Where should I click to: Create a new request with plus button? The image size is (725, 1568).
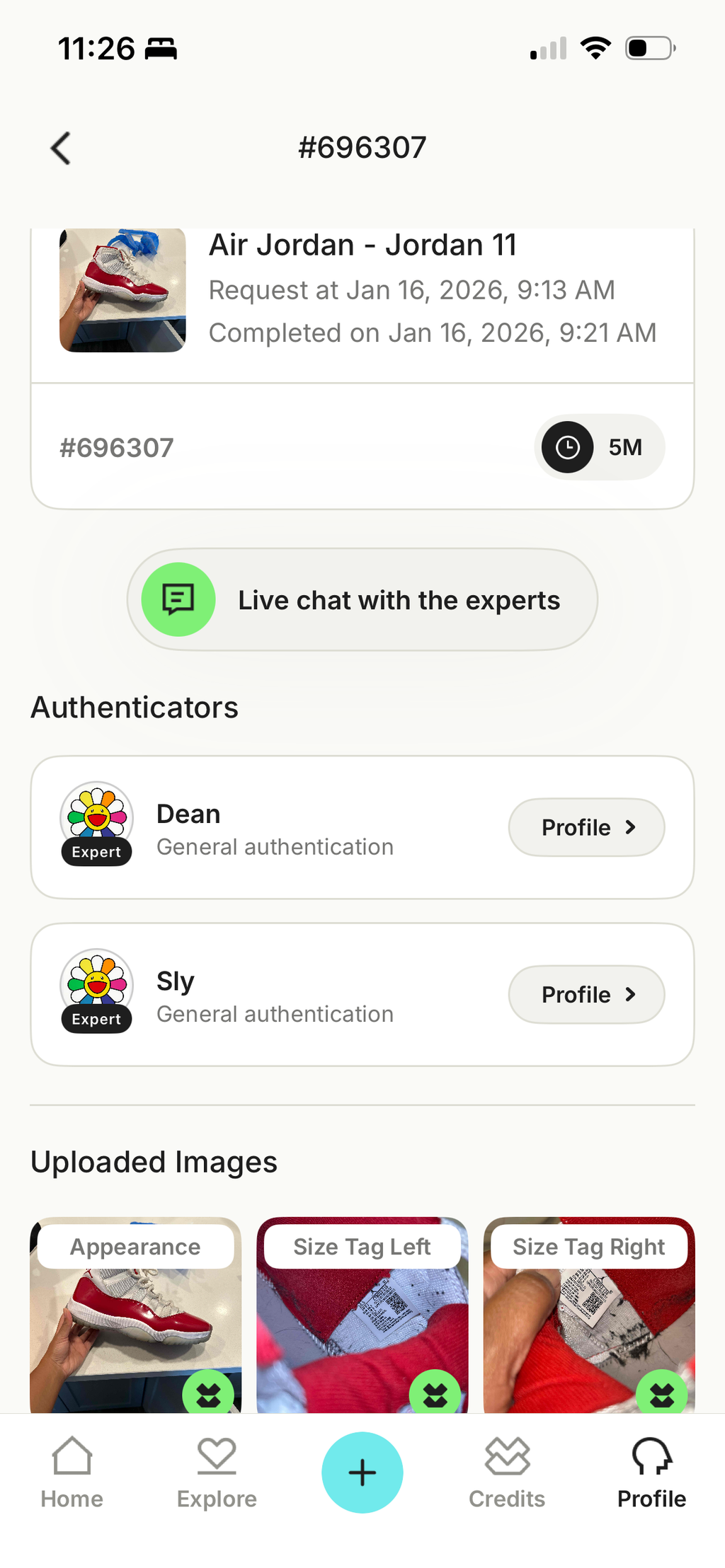(x=362, y=1472)
